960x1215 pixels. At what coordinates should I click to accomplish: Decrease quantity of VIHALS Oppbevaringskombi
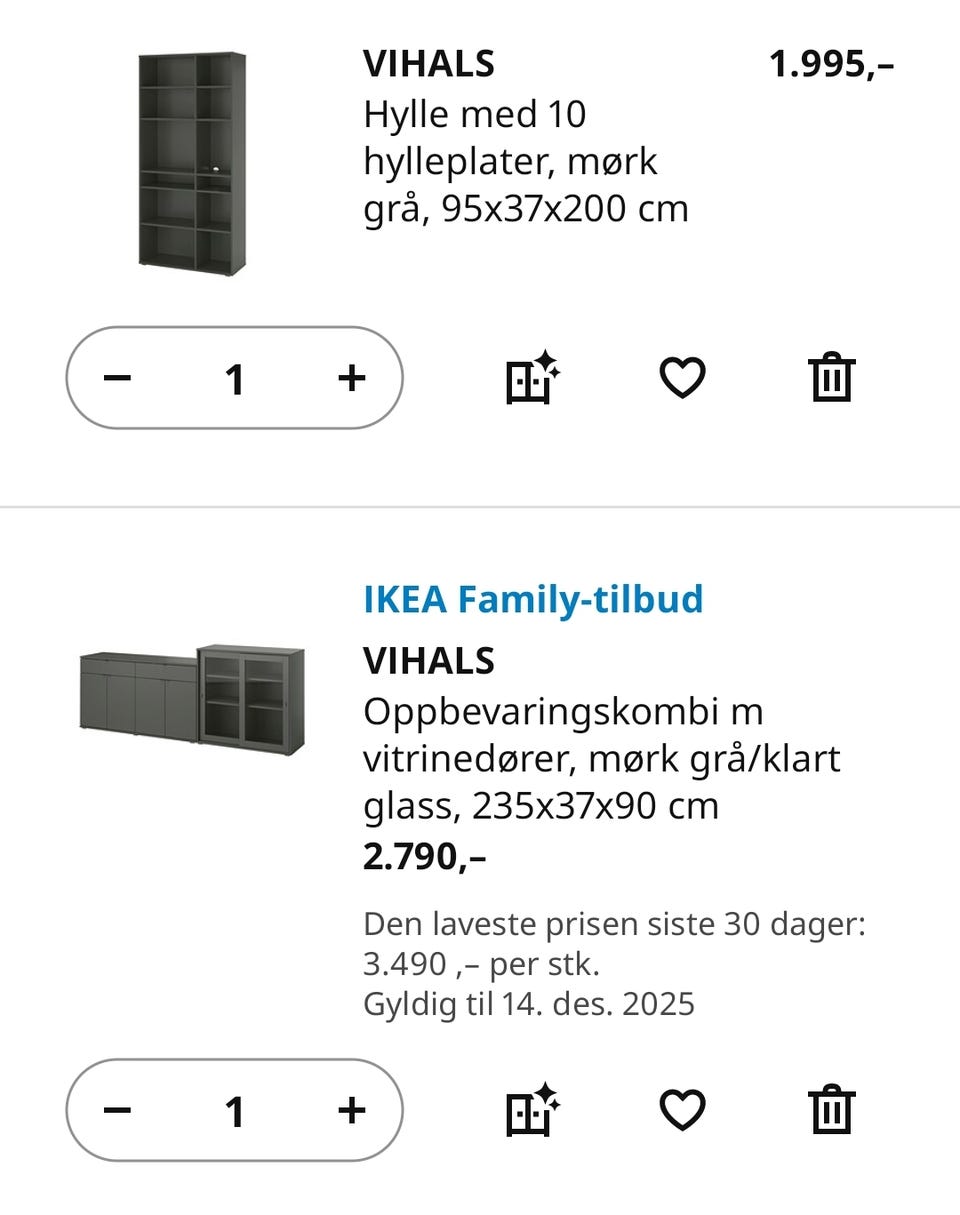pyautogui.click(x=118, y=1110)
